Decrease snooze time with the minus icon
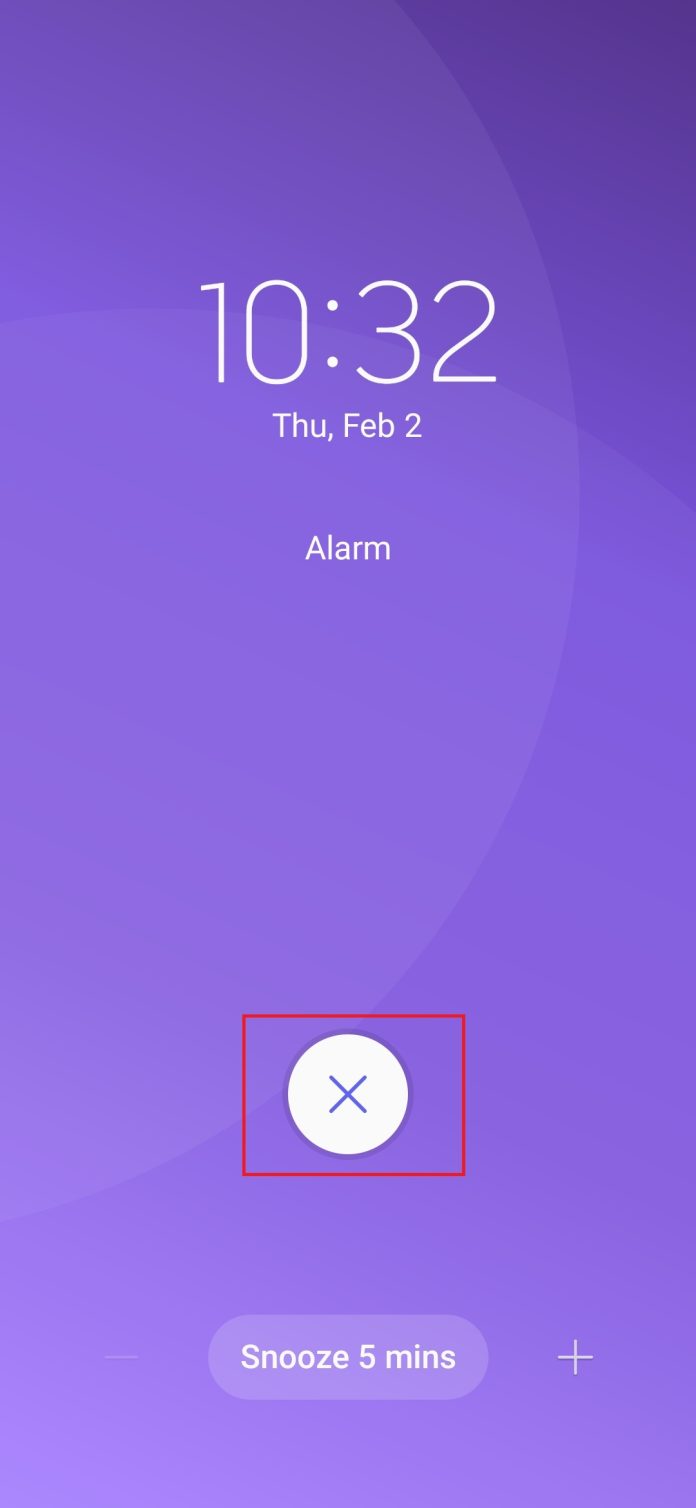 tap(122, 1357)
